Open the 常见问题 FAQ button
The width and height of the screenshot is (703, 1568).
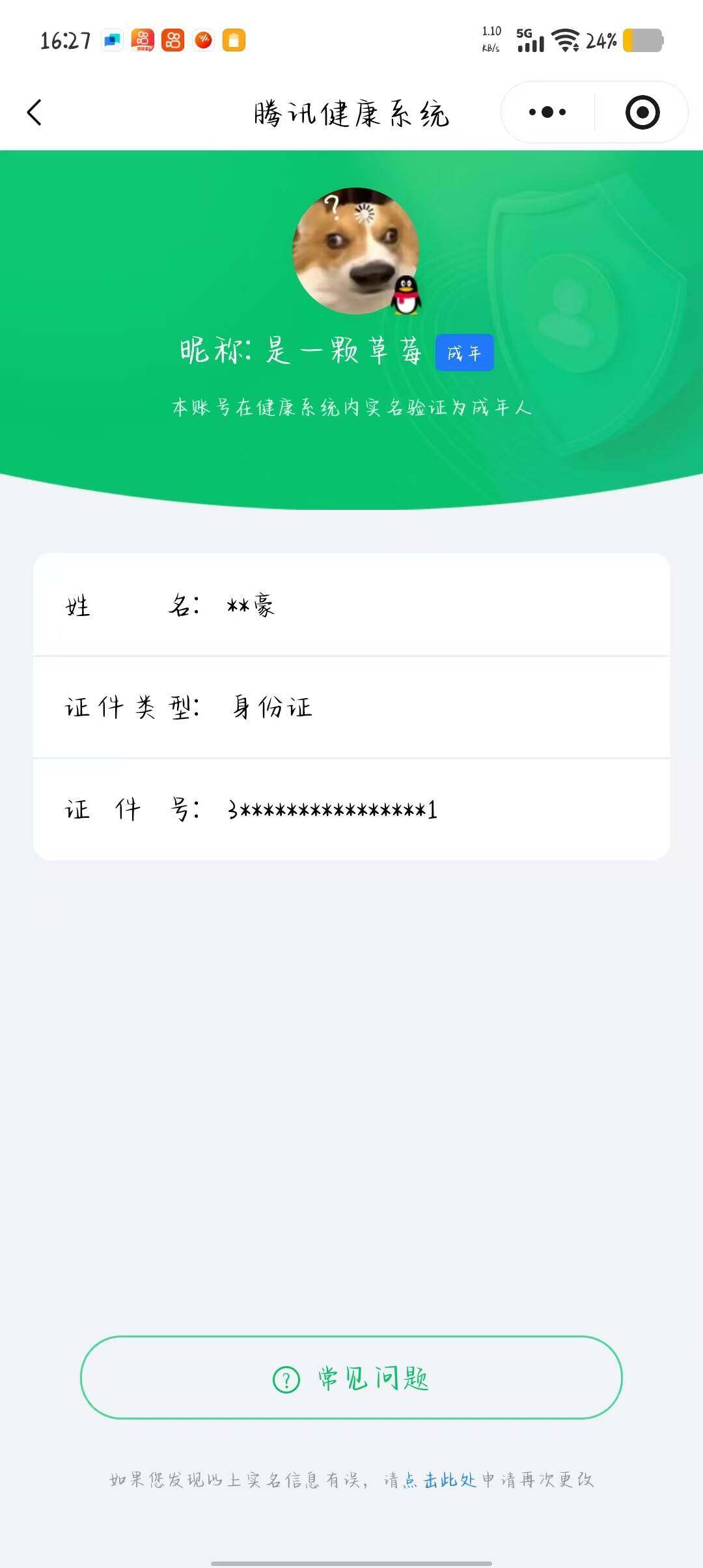[351, 1377]
